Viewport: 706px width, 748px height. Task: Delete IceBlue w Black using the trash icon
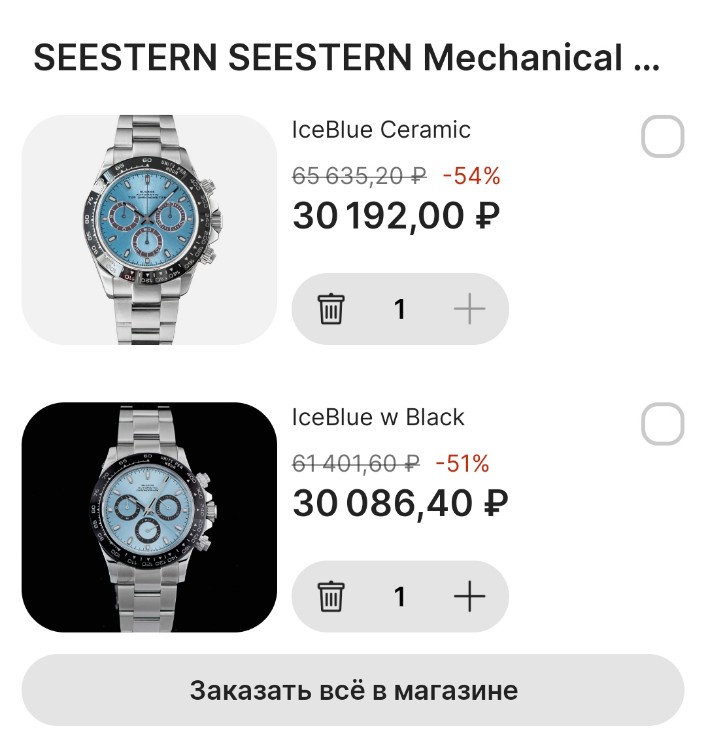coord(331,597)
